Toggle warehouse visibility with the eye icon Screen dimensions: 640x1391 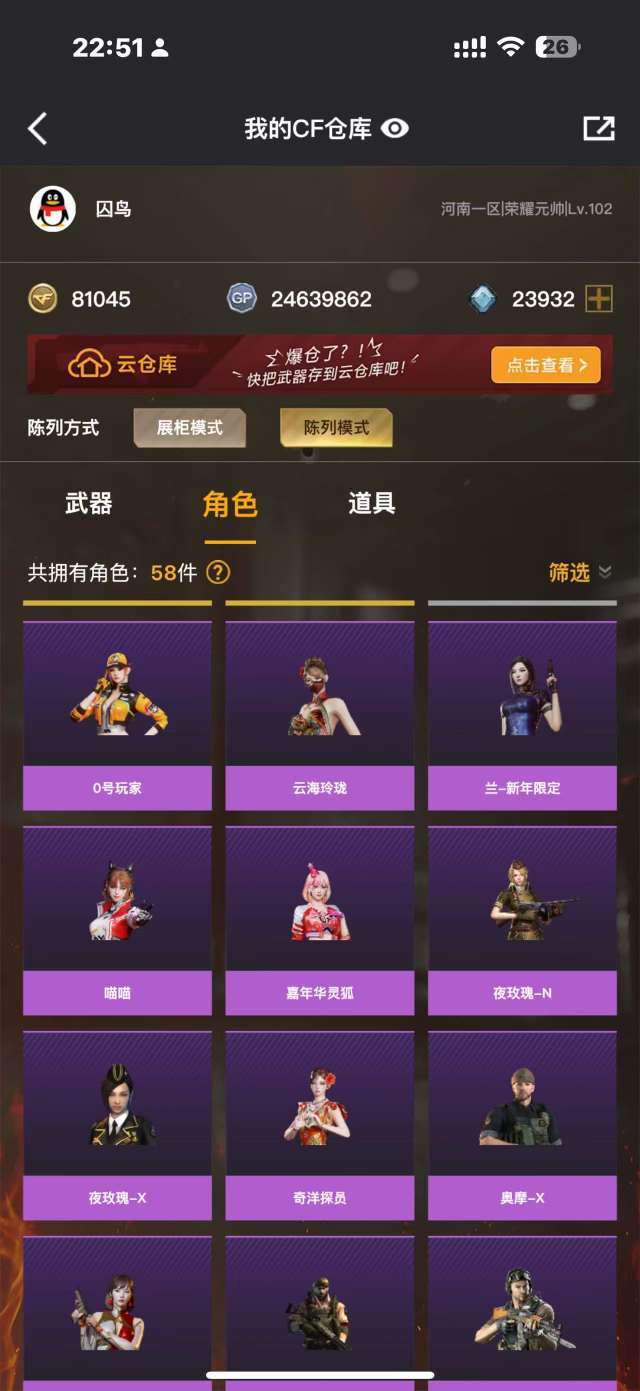pos(395,129)
